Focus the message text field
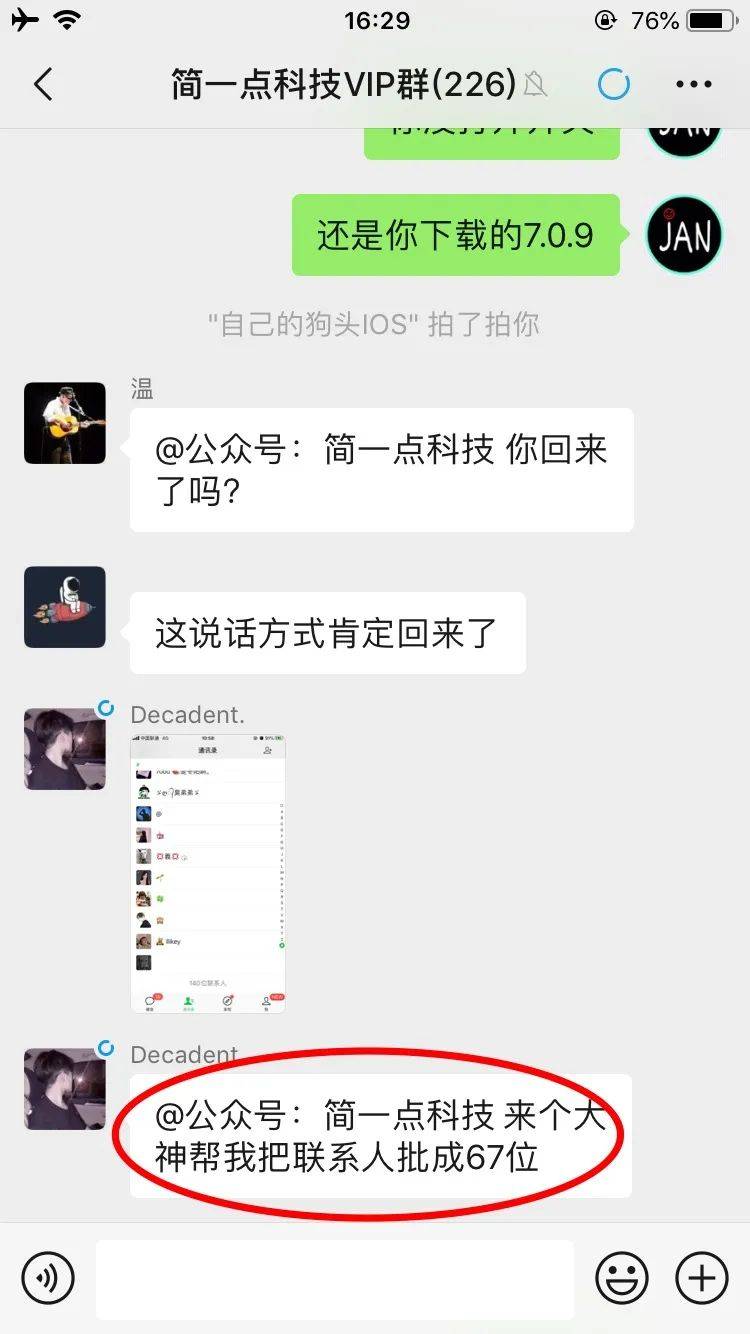750x1334 pixels. (335, 1277)
